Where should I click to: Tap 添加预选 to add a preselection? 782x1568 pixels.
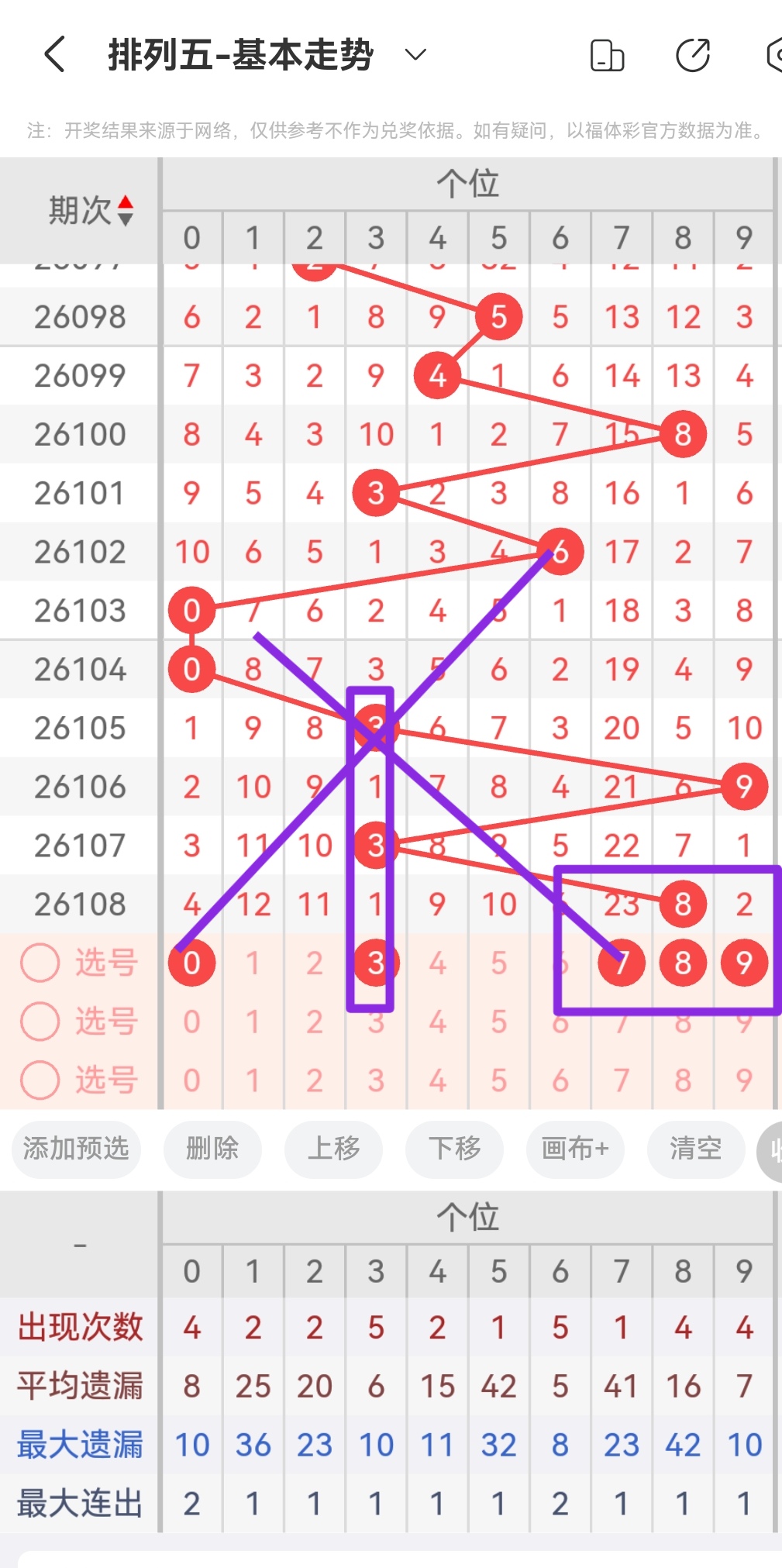[x=75, y=1150]
